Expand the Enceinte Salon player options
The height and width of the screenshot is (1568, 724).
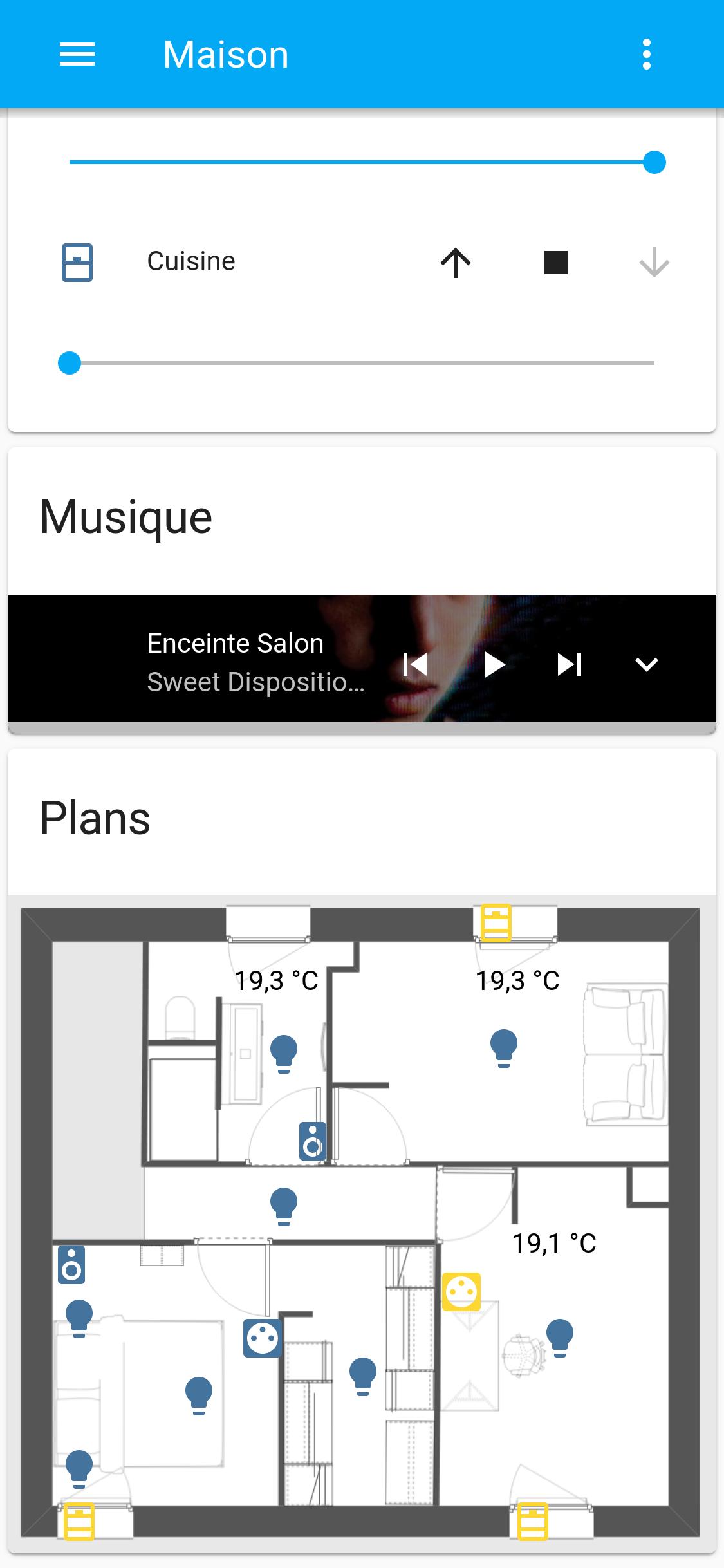646,664
